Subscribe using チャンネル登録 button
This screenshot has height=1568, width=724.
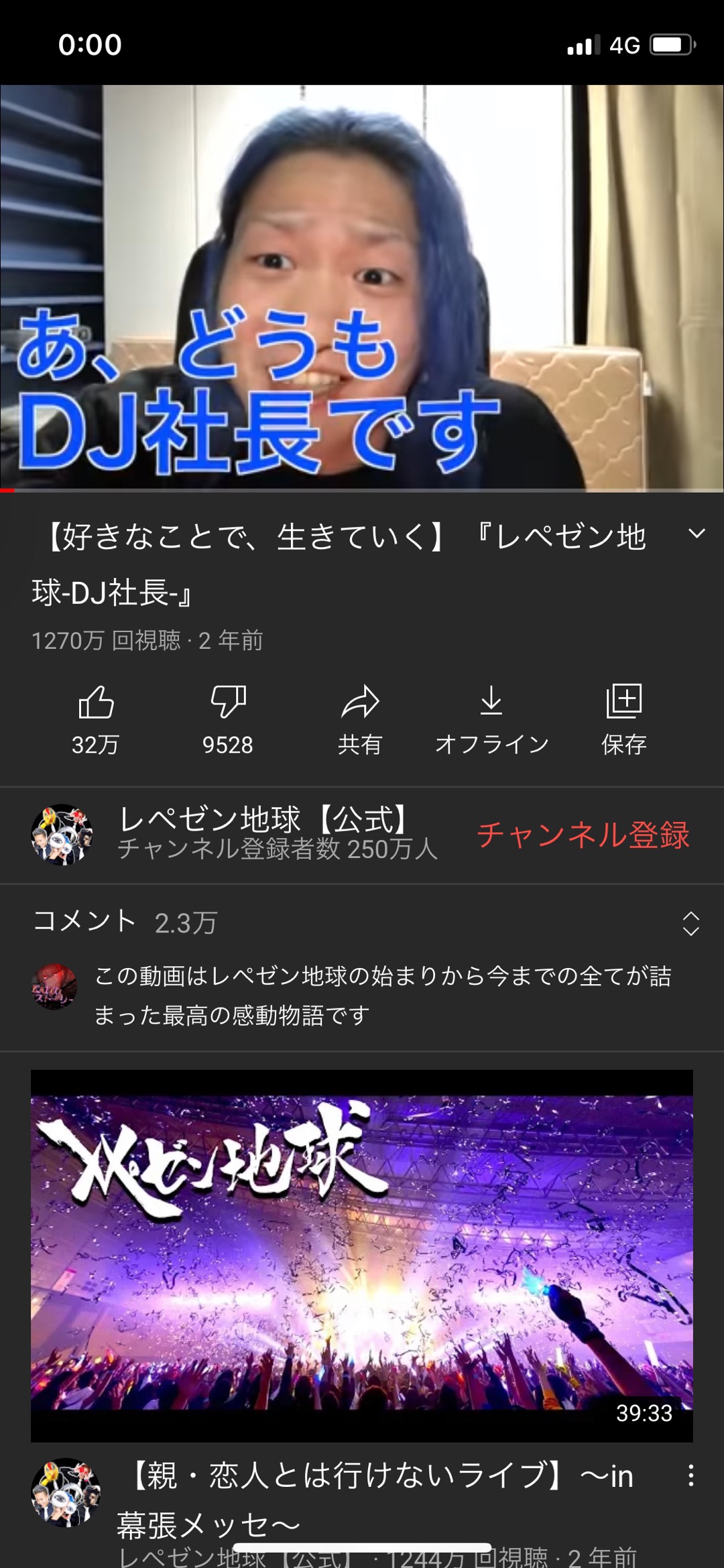pos(583,835)
